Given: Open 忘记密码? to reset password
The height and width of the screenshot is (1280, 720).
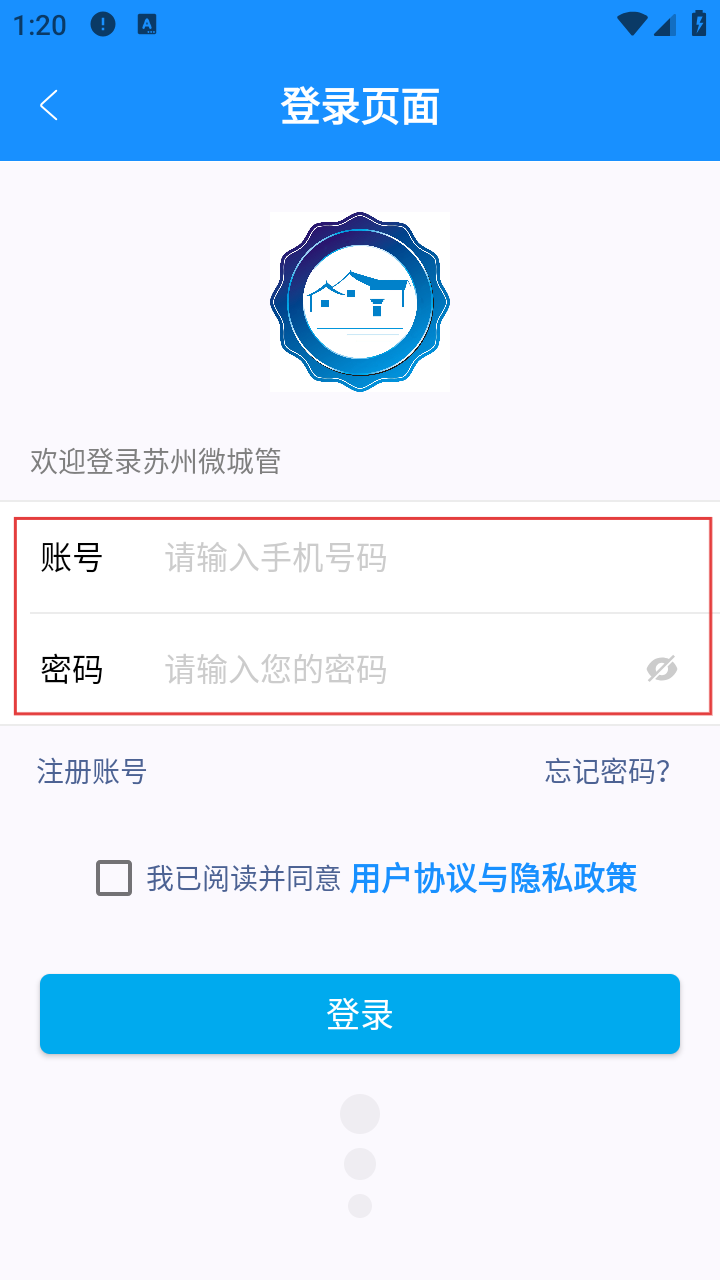Looking at the screenshot, I should pos(607,772).
